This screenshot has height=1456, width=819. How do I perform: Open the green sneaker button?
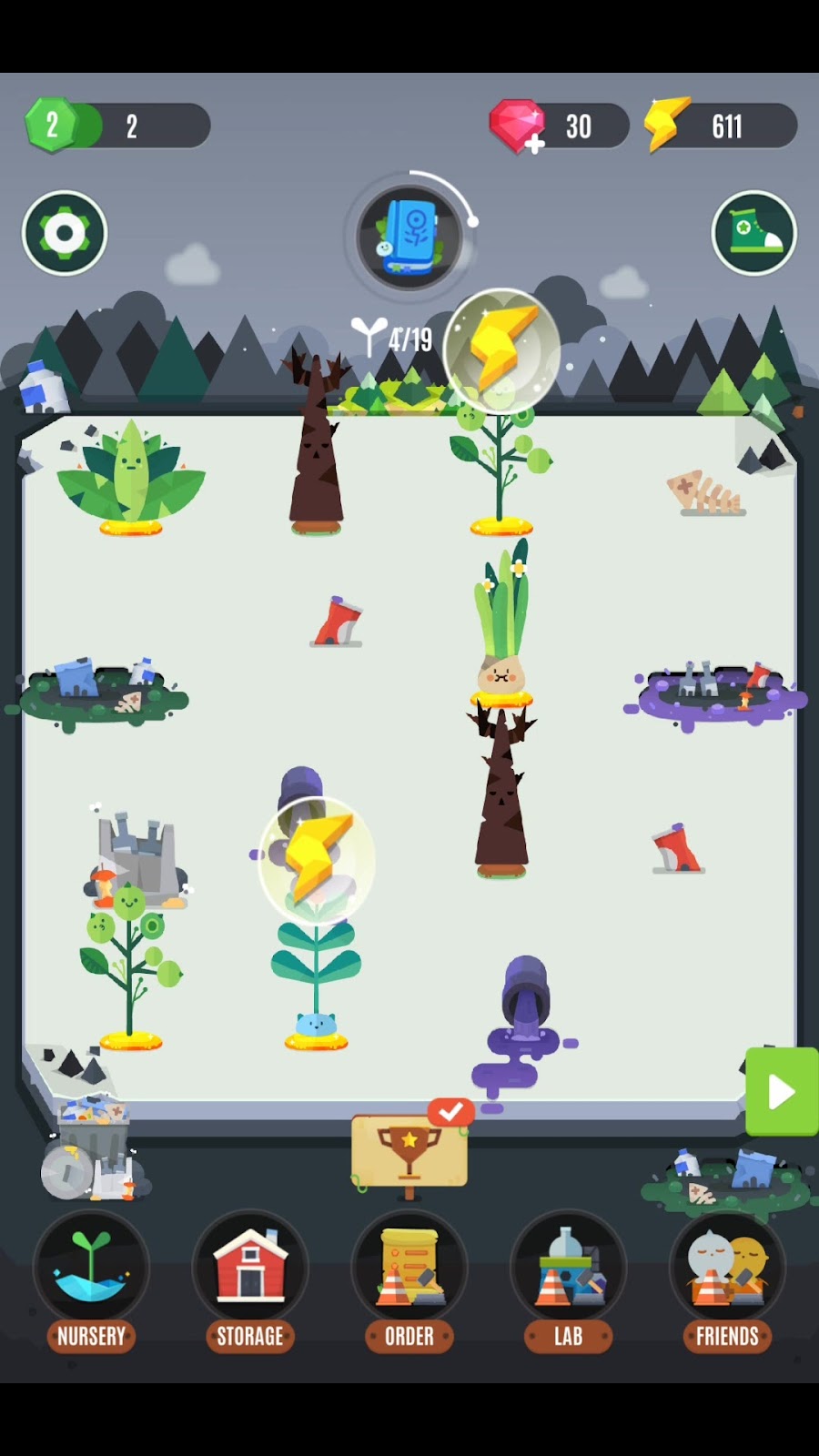(x=753, y=233)
